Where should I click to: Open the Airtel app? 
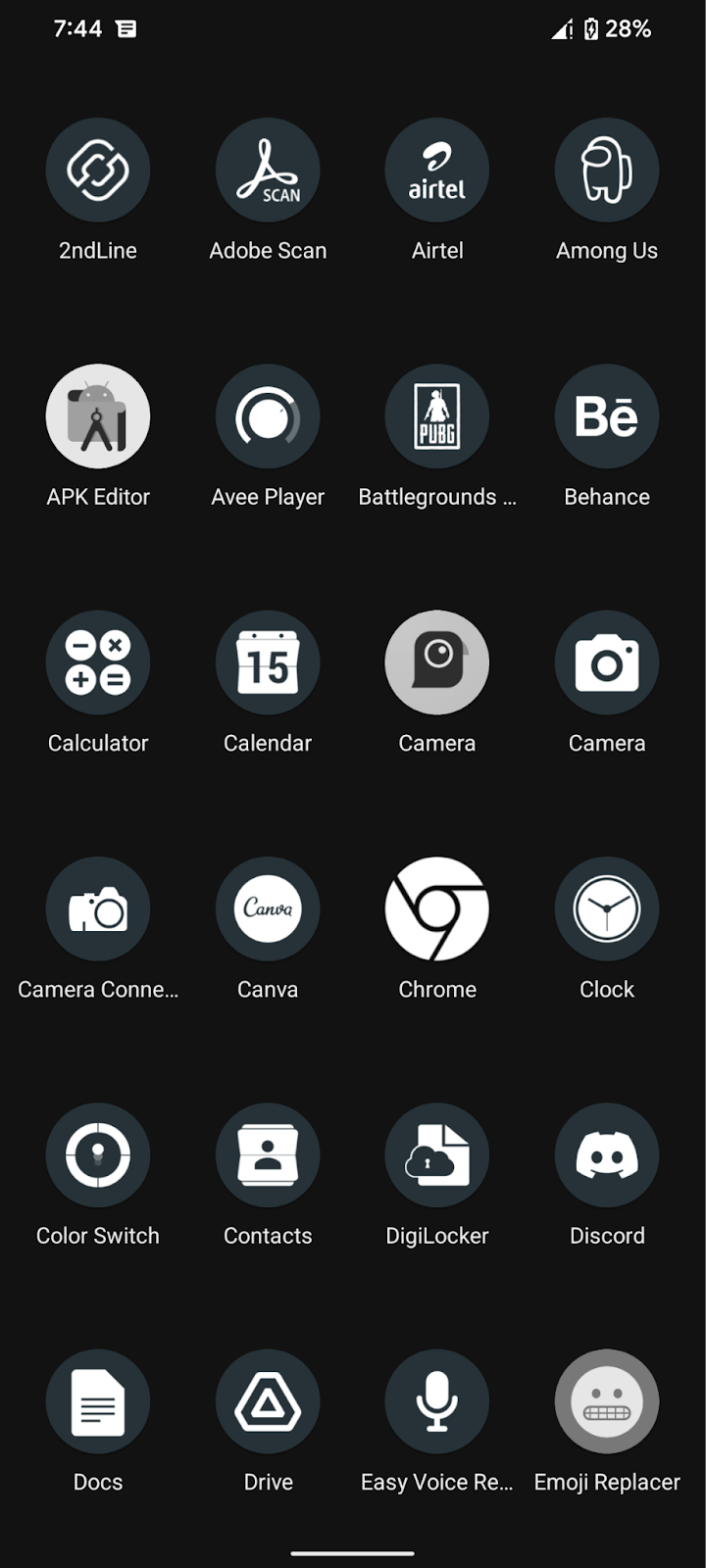437,171
